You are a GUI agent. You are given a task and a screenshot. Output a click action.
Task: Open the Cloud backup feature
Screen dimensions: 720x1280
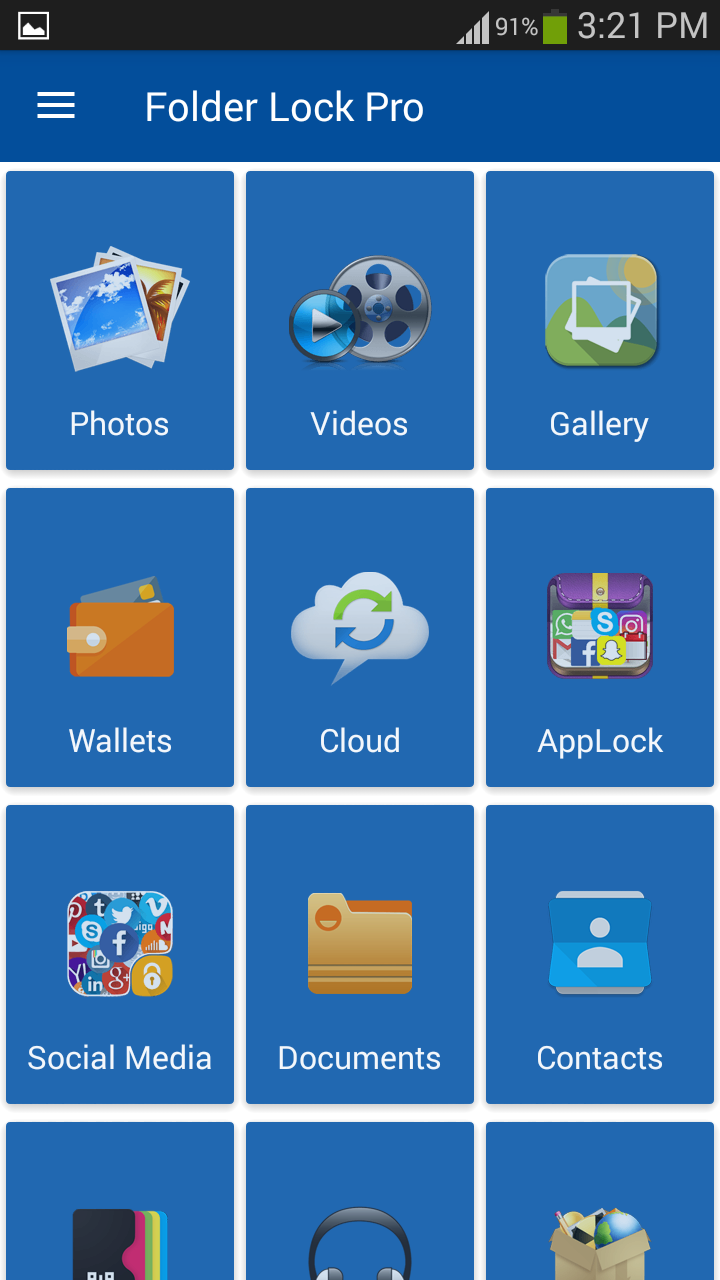359,637
